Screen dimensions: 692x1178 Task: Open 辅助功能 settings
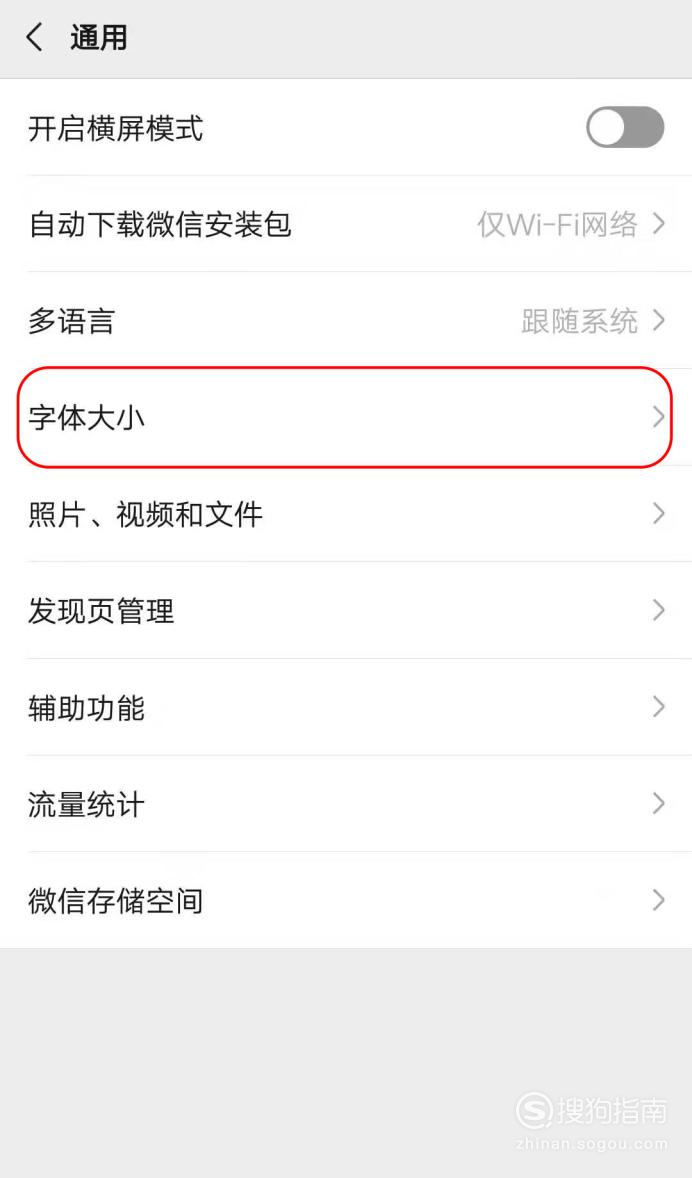346,707
